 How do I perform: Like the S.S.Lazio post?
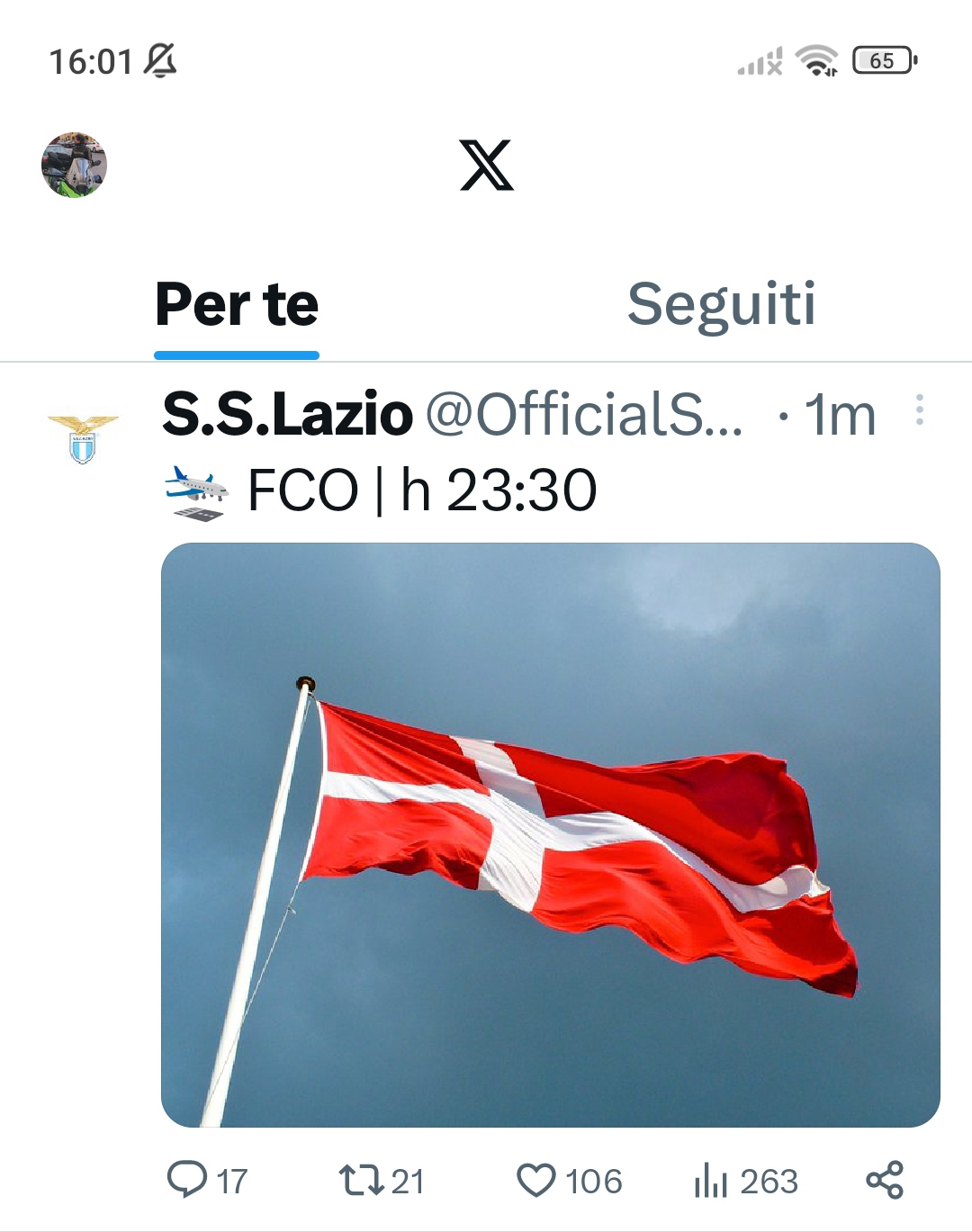[536, 1180]
